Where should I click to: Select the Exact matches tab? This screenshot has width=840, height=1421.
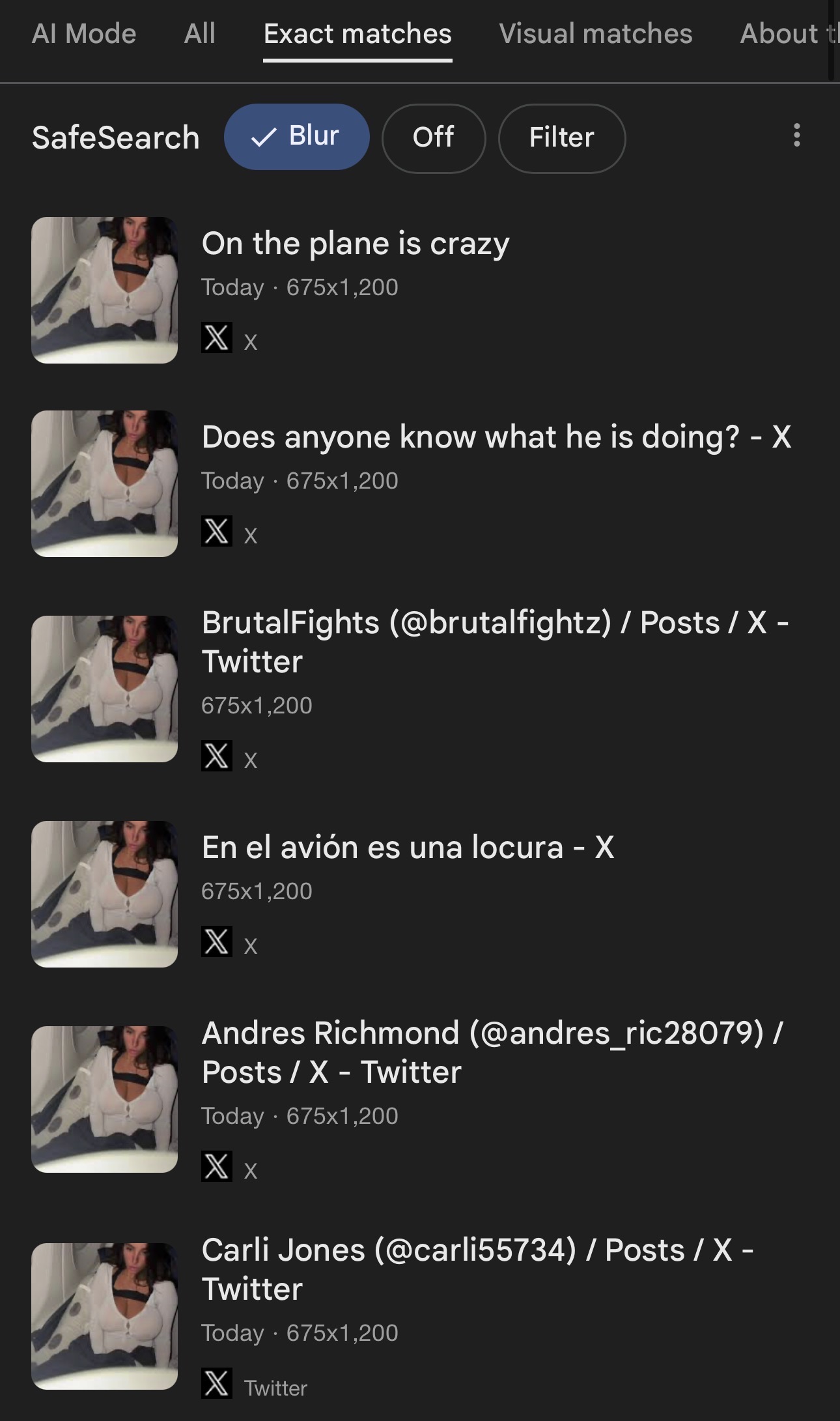pos(357,34)
